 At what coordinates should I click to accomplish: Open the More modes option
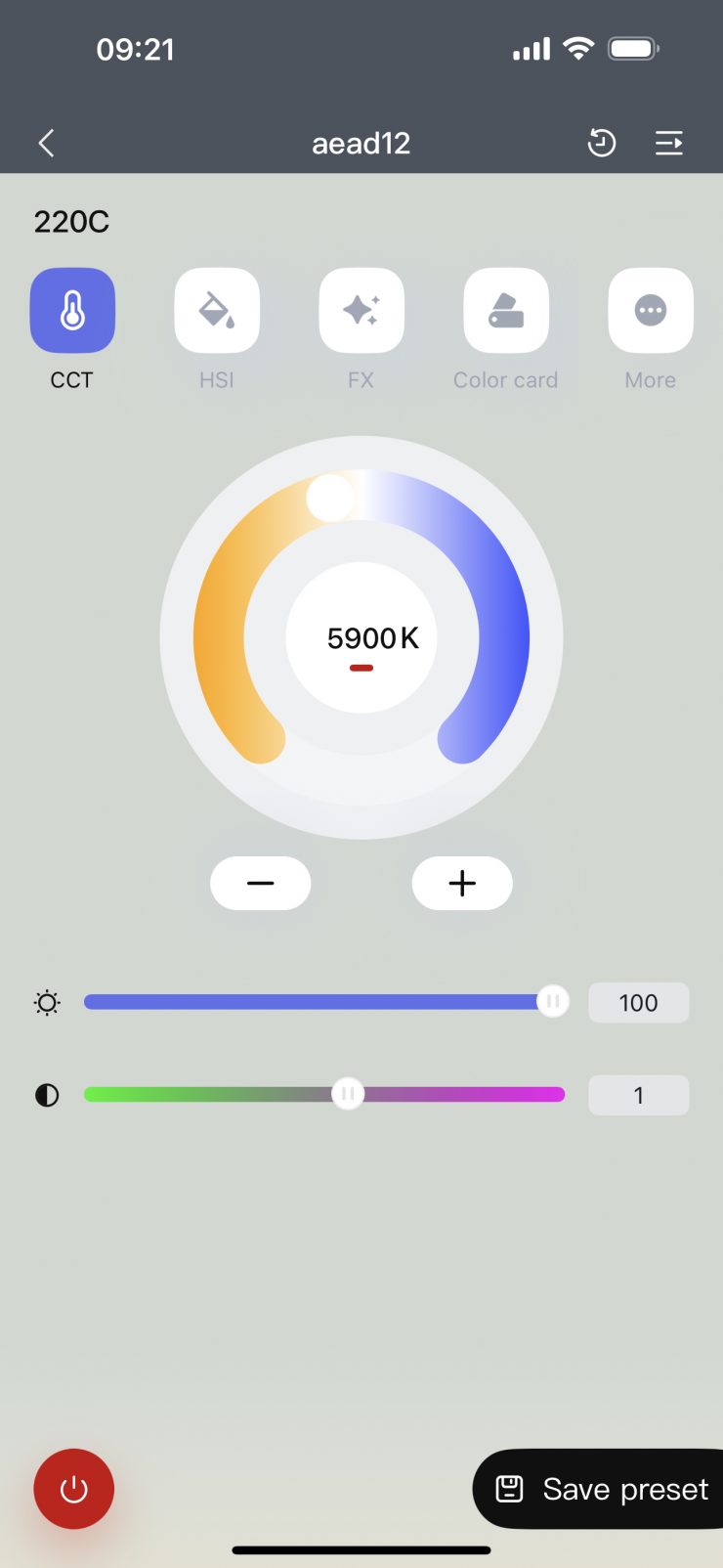tap(651, 311)
